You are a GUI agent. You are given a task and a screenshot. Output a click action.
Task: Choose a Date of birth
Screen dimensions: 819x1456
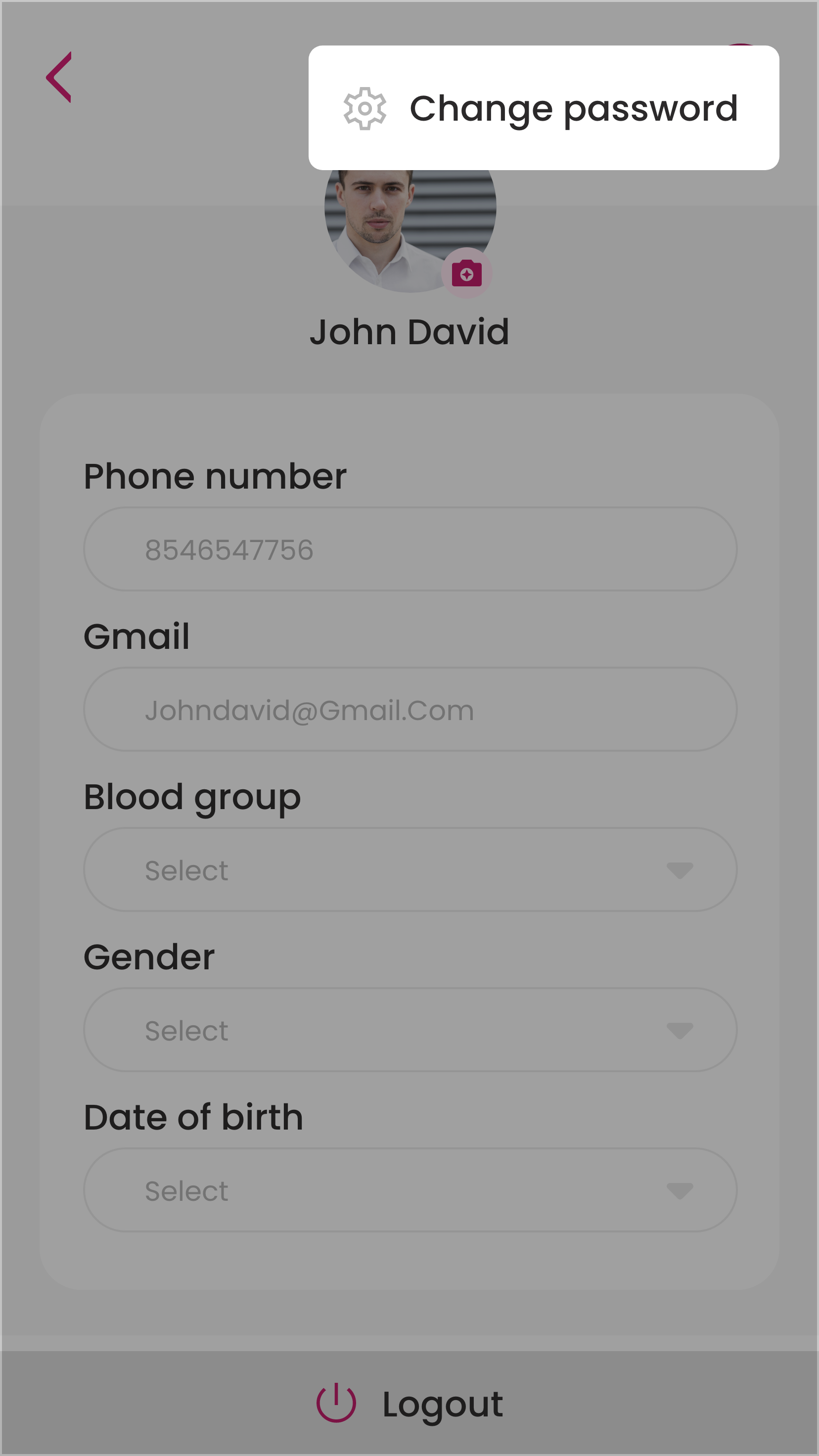(x=410, y=1190)
